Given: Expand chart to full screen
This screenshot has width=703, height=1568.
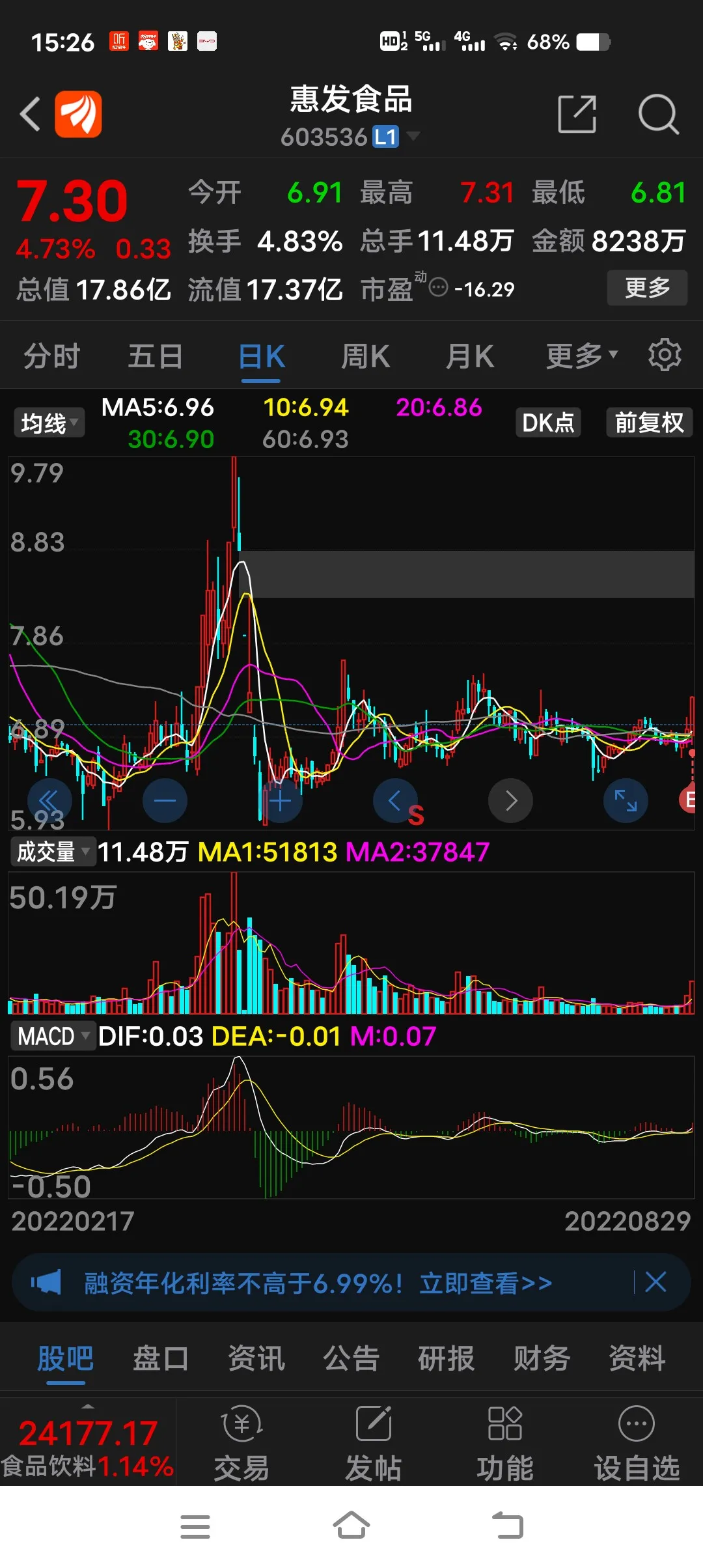Looking at the screenshot, I should pyautogui.click(x=626, y=800).
